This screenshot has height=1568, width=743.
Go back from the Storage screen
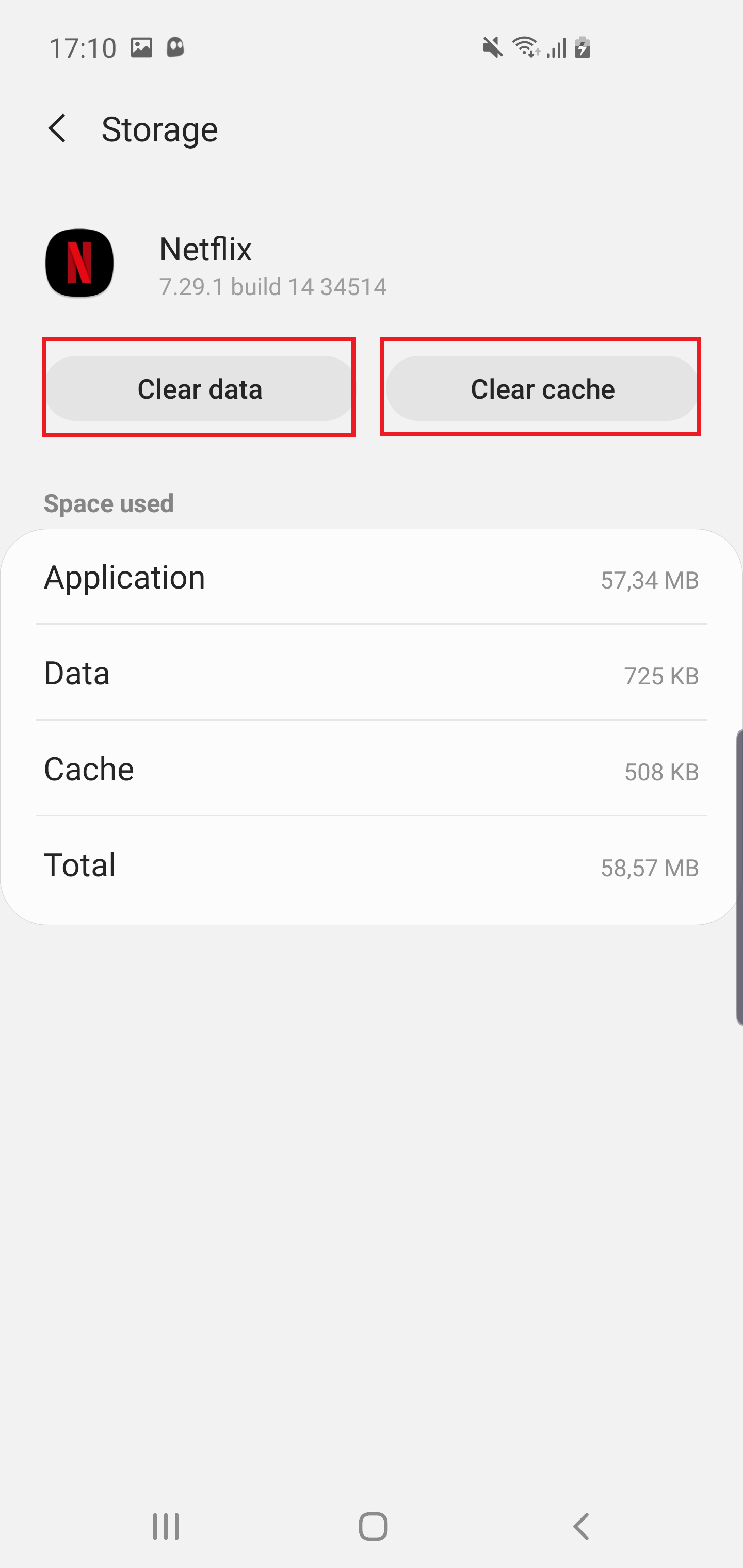pyautogui.click(x=57, y=129)
